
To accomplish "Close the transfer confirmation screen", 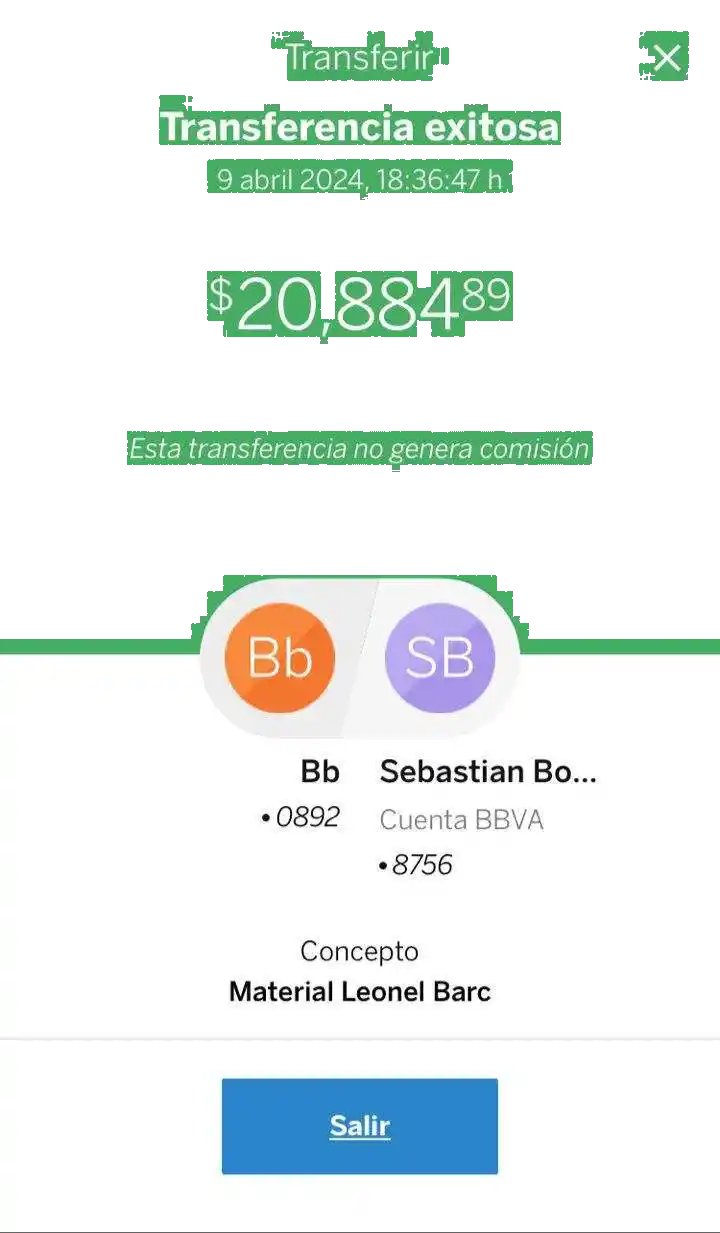I will coord(666,57).
